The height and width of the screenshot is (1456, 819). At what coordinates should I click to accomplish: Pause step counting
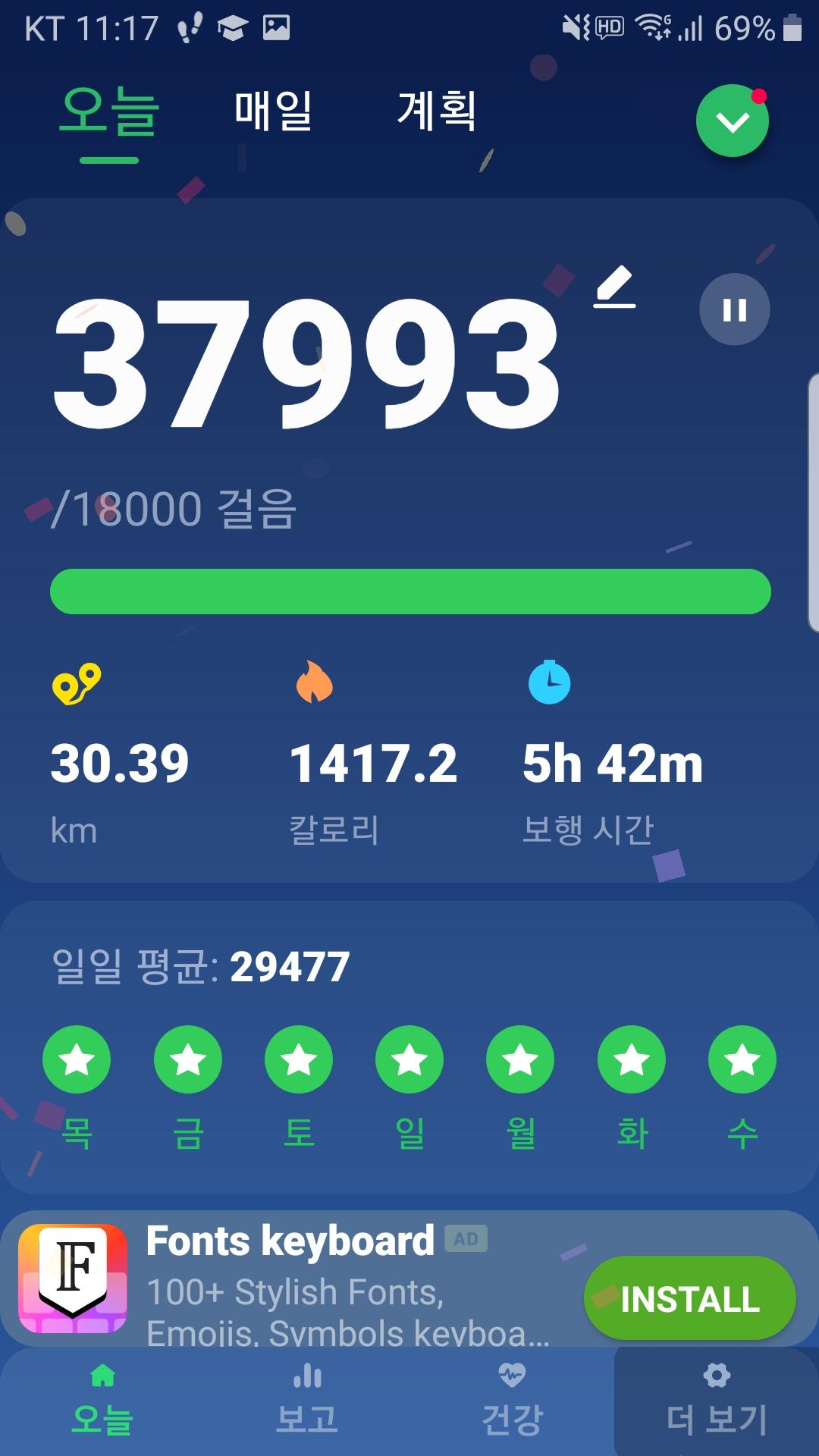(734, 309)
